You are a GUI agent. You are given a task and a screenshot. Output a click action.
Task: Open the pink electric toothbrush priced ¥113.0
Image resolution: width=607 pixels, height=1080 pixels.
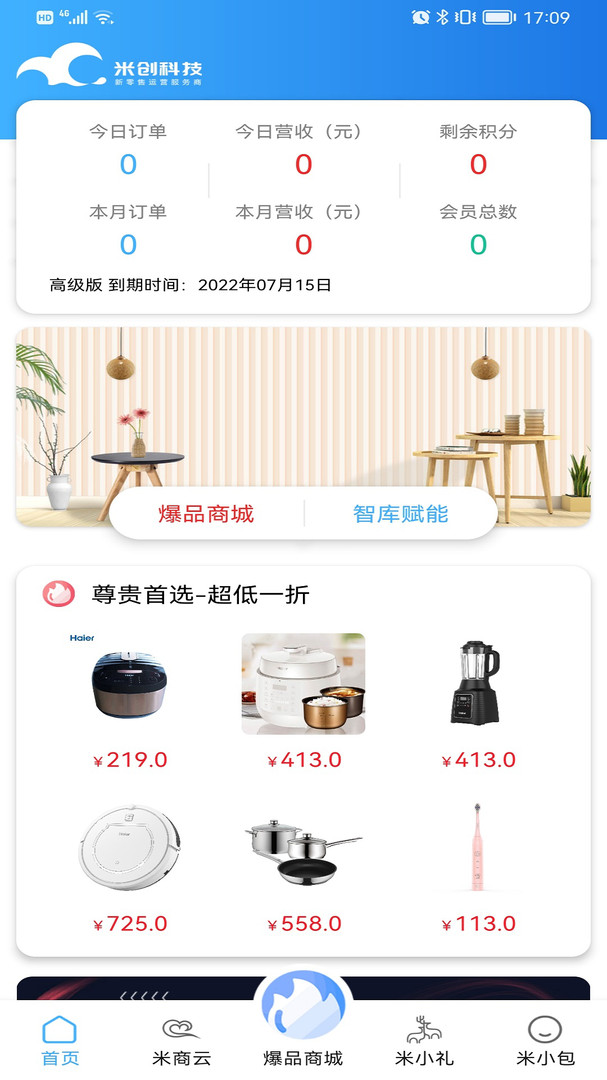point(477,849)
